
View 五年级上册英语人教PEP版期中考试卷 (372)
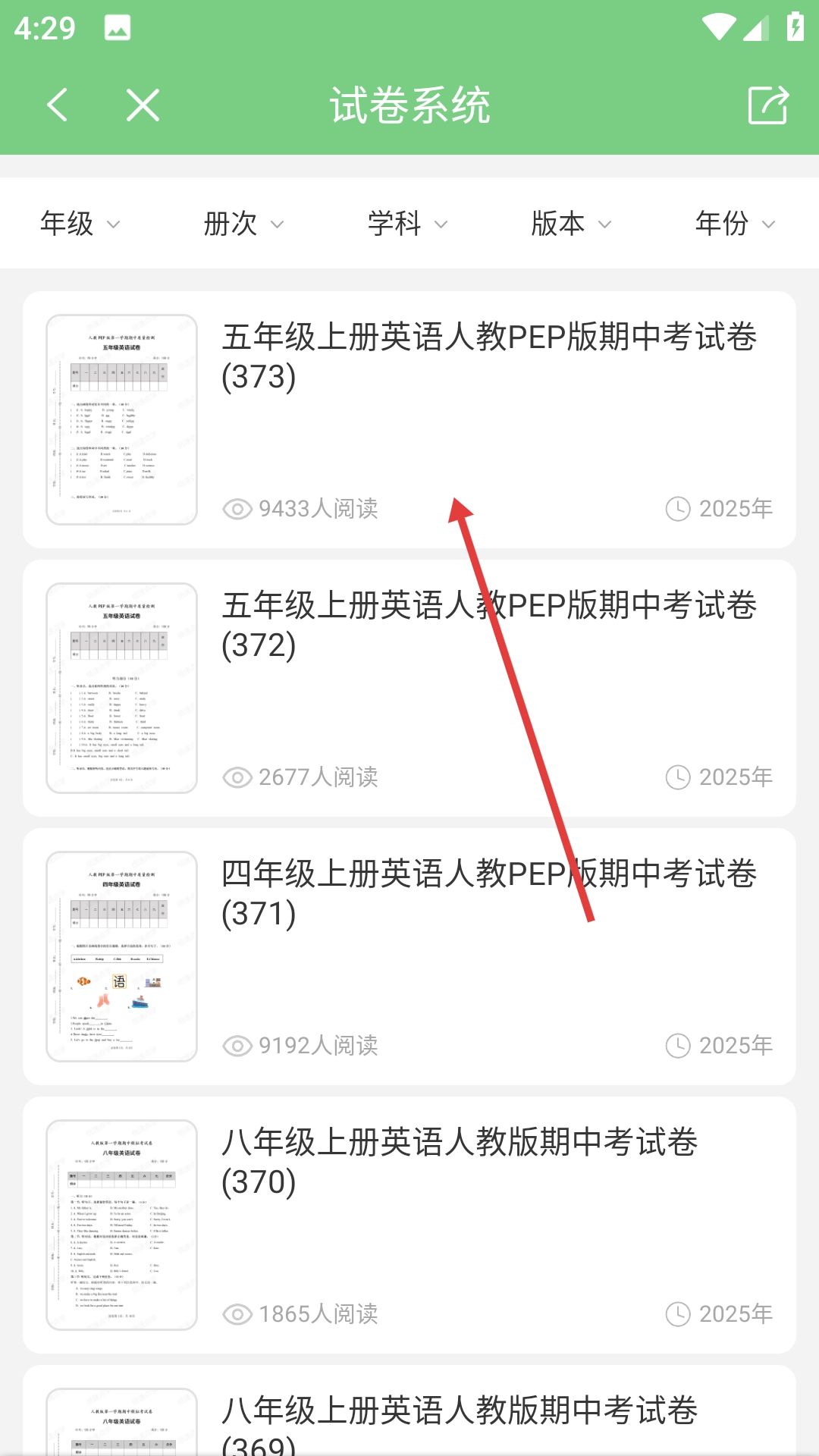click(488, 625)
